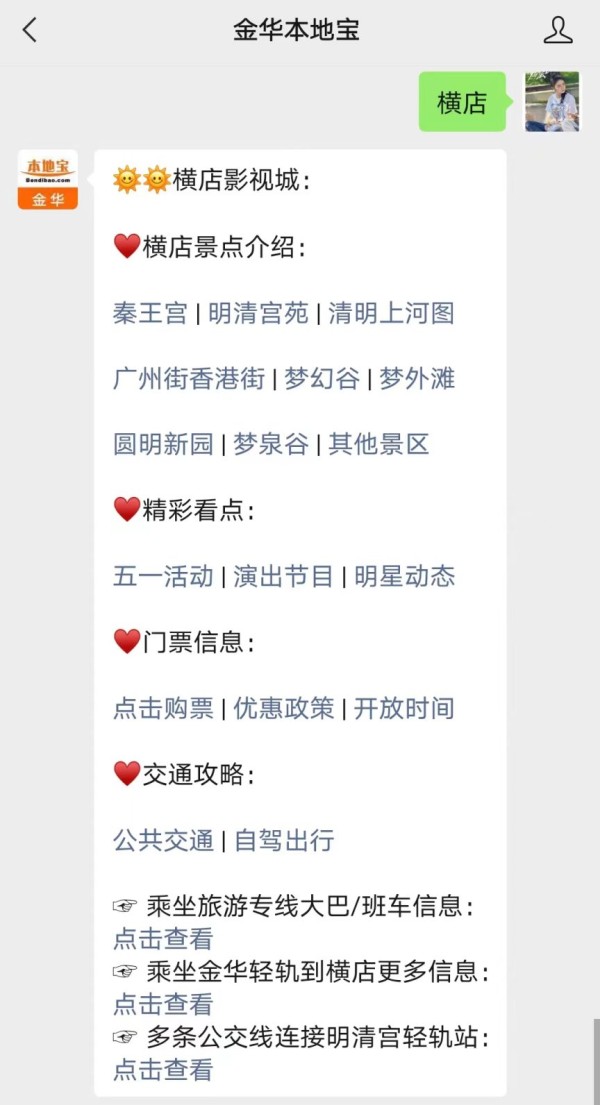View the 梦幻谷 link
This screenshot has width=600, height=1105.
pos(322,378)
